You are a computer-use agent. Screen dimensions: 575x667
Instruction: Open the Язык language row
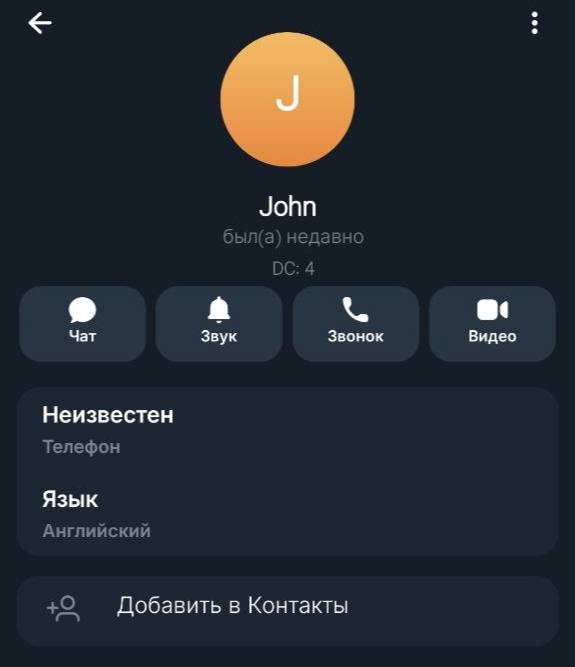click(288, 514)
